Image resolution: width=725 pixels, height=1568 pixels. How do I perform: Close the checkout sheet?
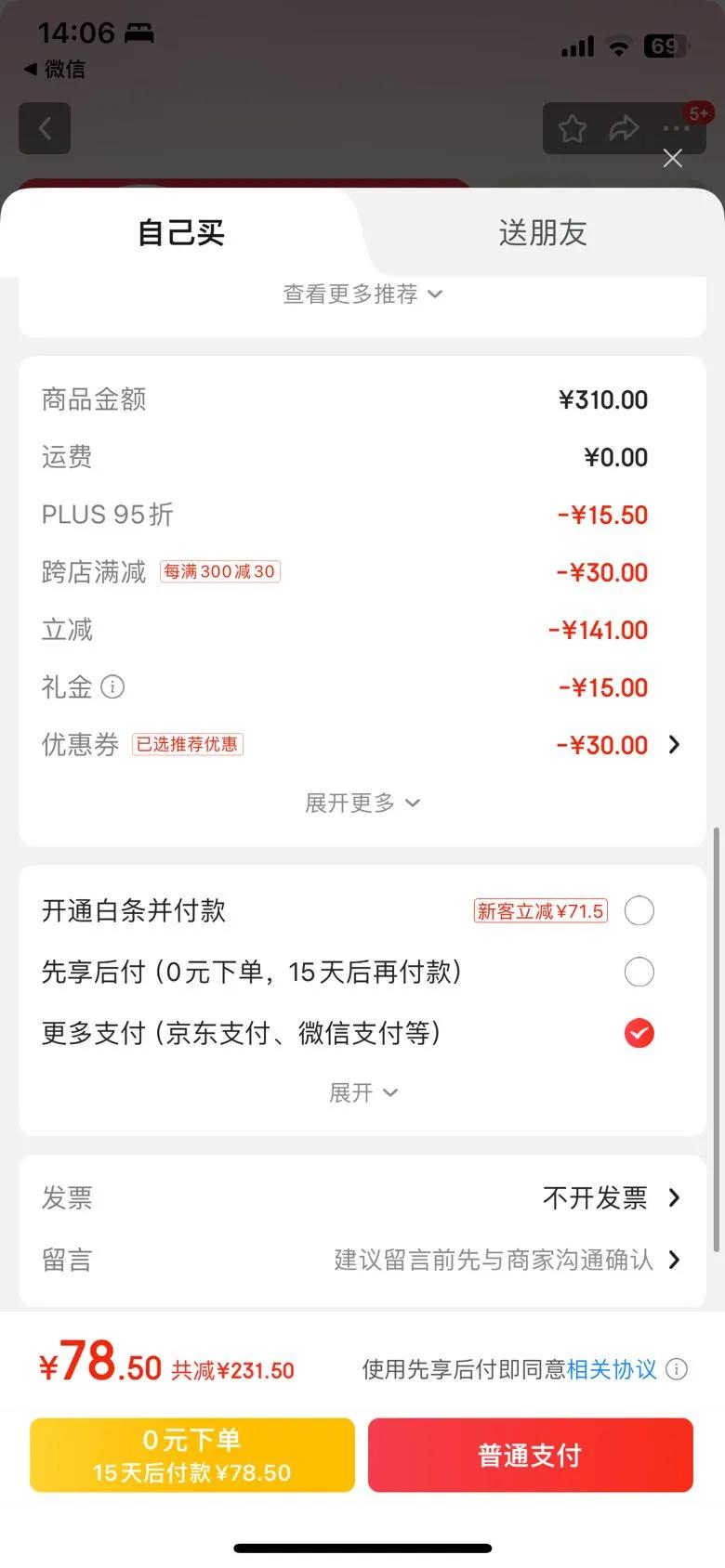point(673,159)
